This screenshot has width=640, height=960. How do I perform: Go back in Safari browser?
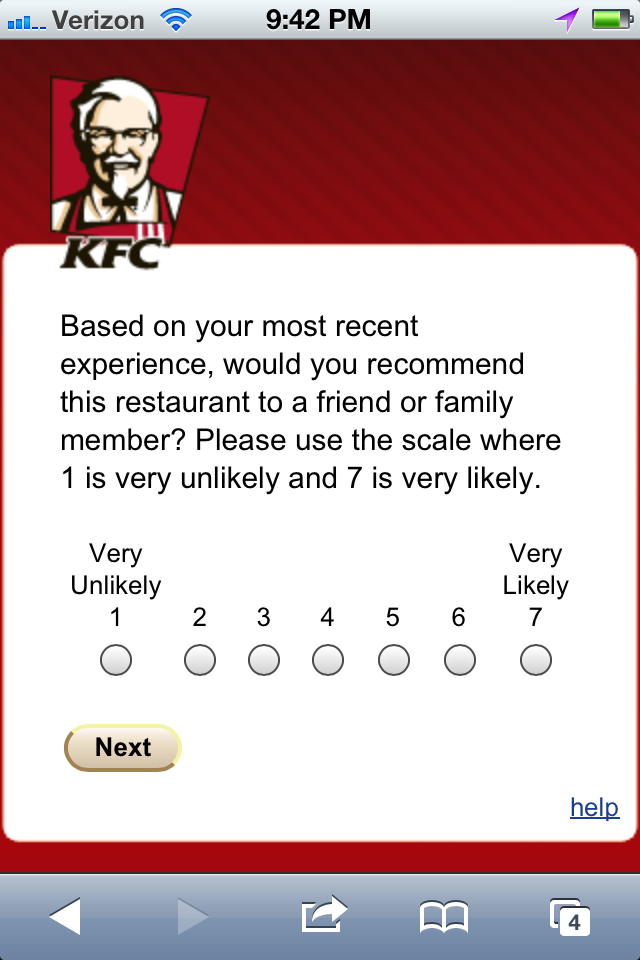65,915
